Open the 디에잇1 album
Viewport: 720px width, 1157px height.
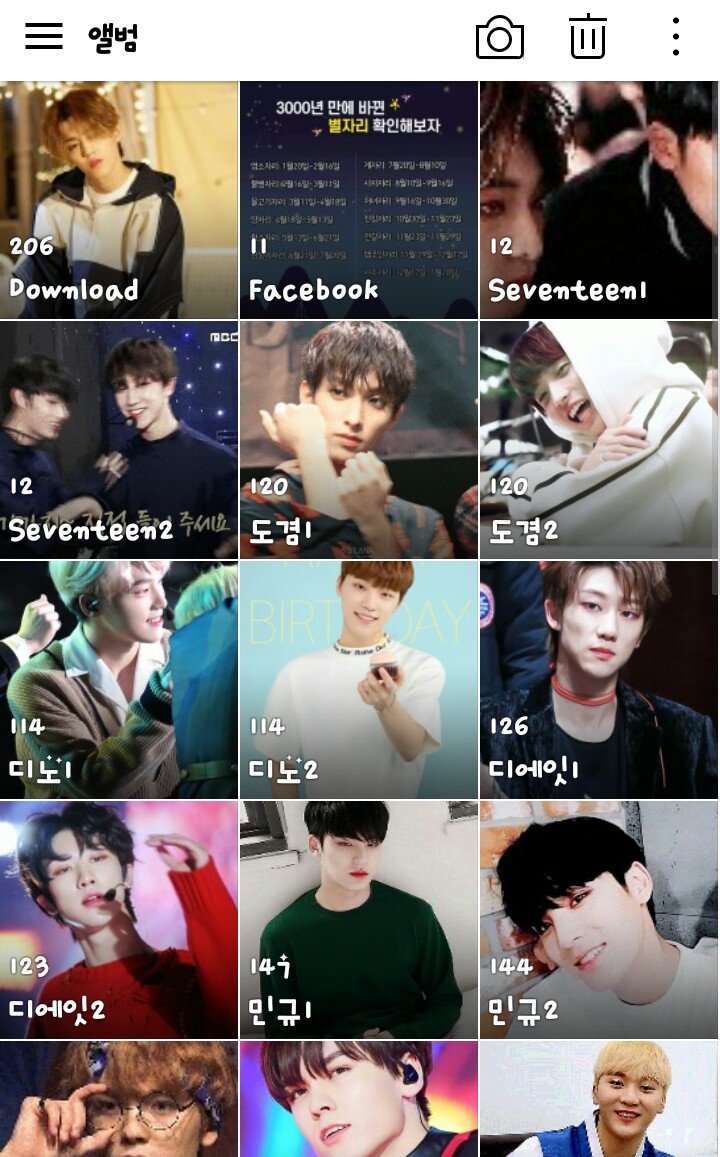599,680
